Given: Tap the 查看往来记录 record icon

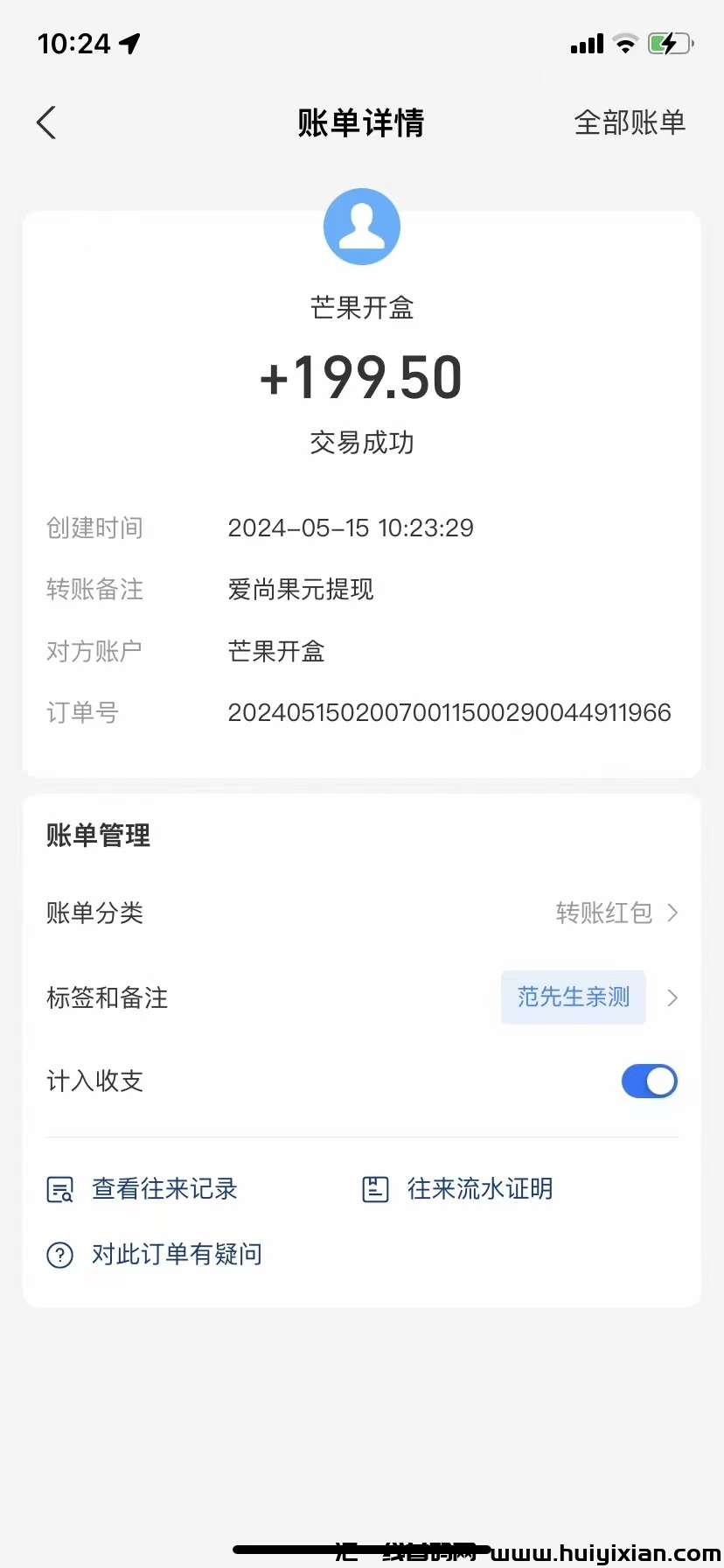Looking at the screenshot, I should tap(59, 1188).
